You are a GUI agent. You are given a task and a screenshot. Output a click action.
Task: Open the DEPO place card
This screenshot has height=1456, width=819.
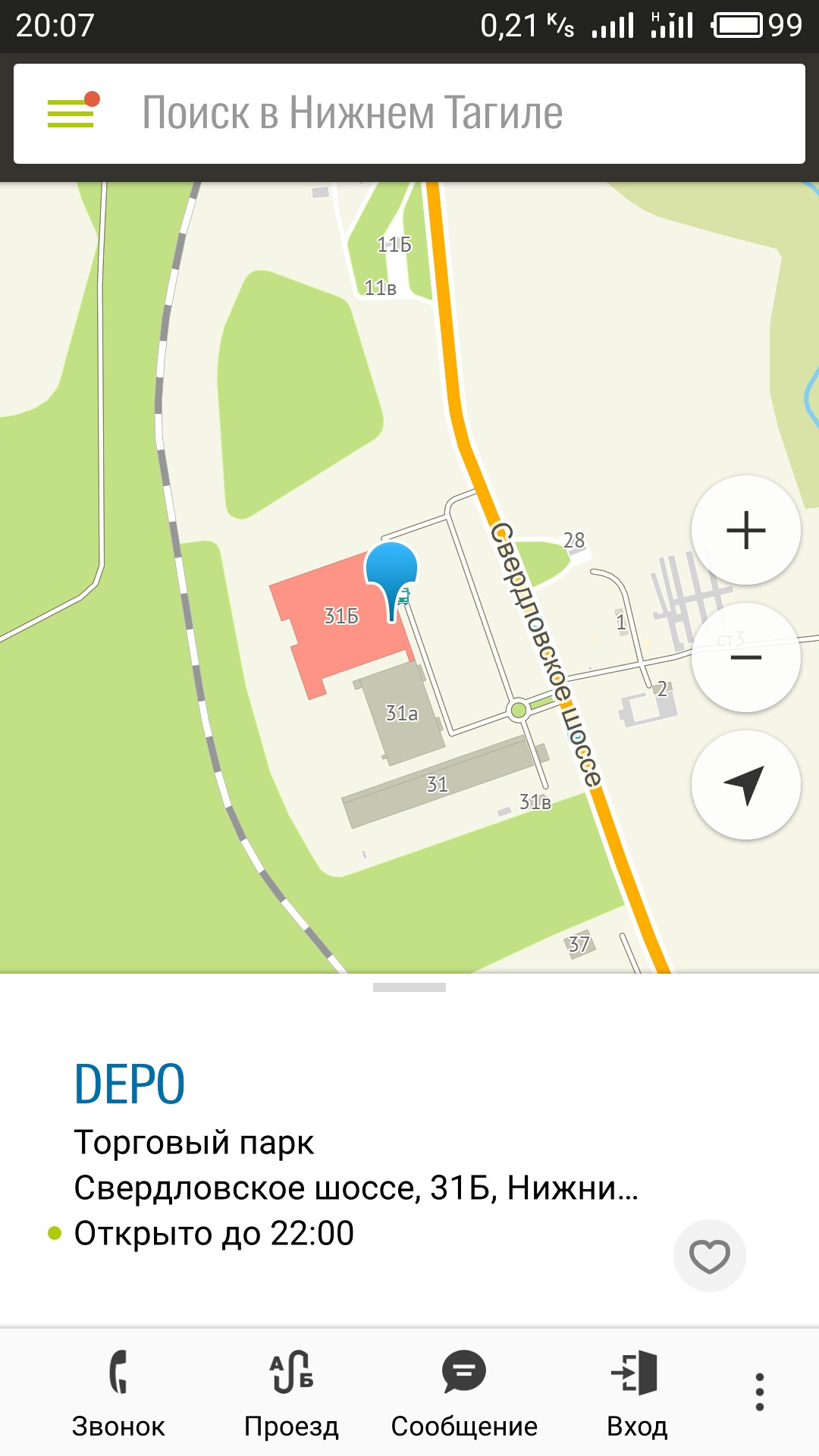pyautogui.click(x=130, y=1084)
